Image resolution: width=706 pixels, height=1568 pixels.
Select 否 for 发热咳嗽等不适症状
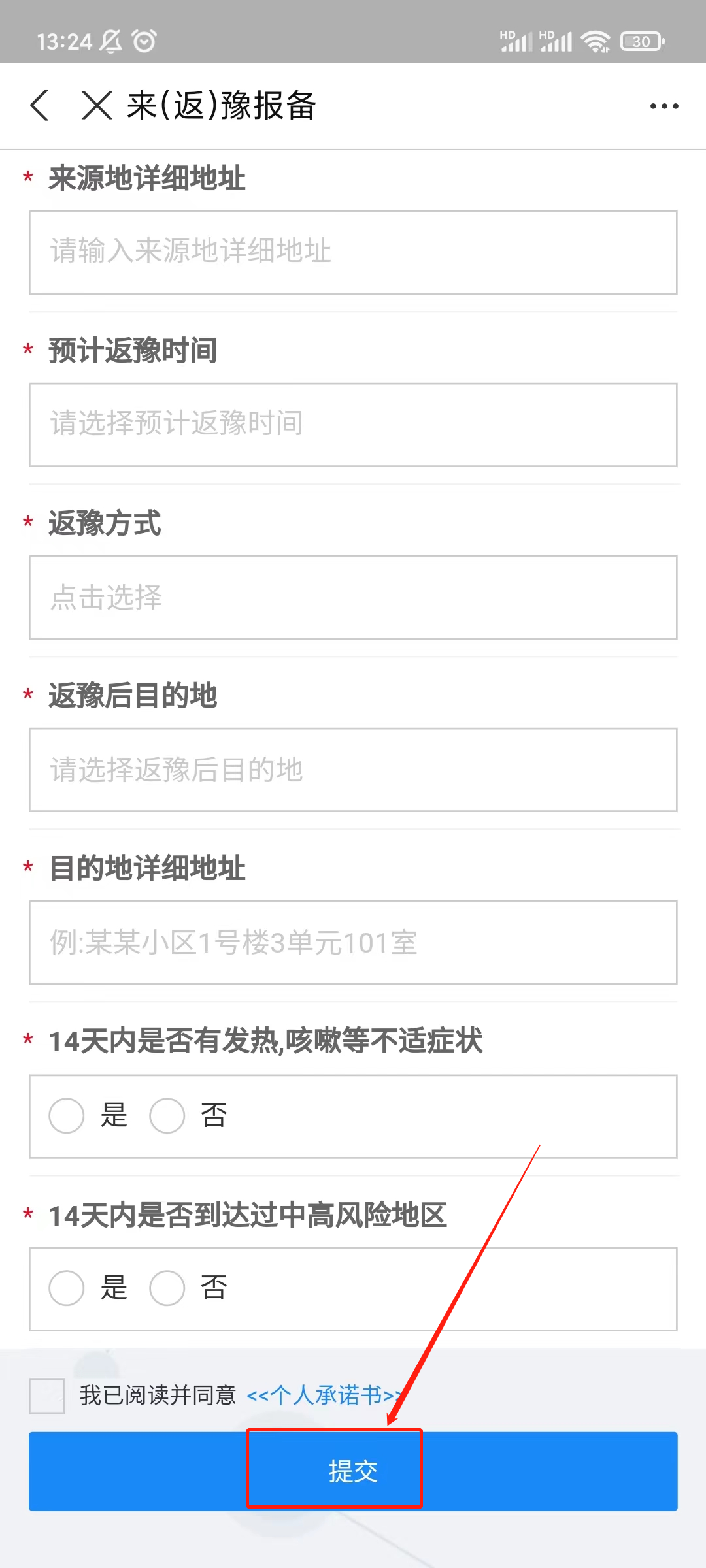pyautogui.click(x=167, y=1115)
